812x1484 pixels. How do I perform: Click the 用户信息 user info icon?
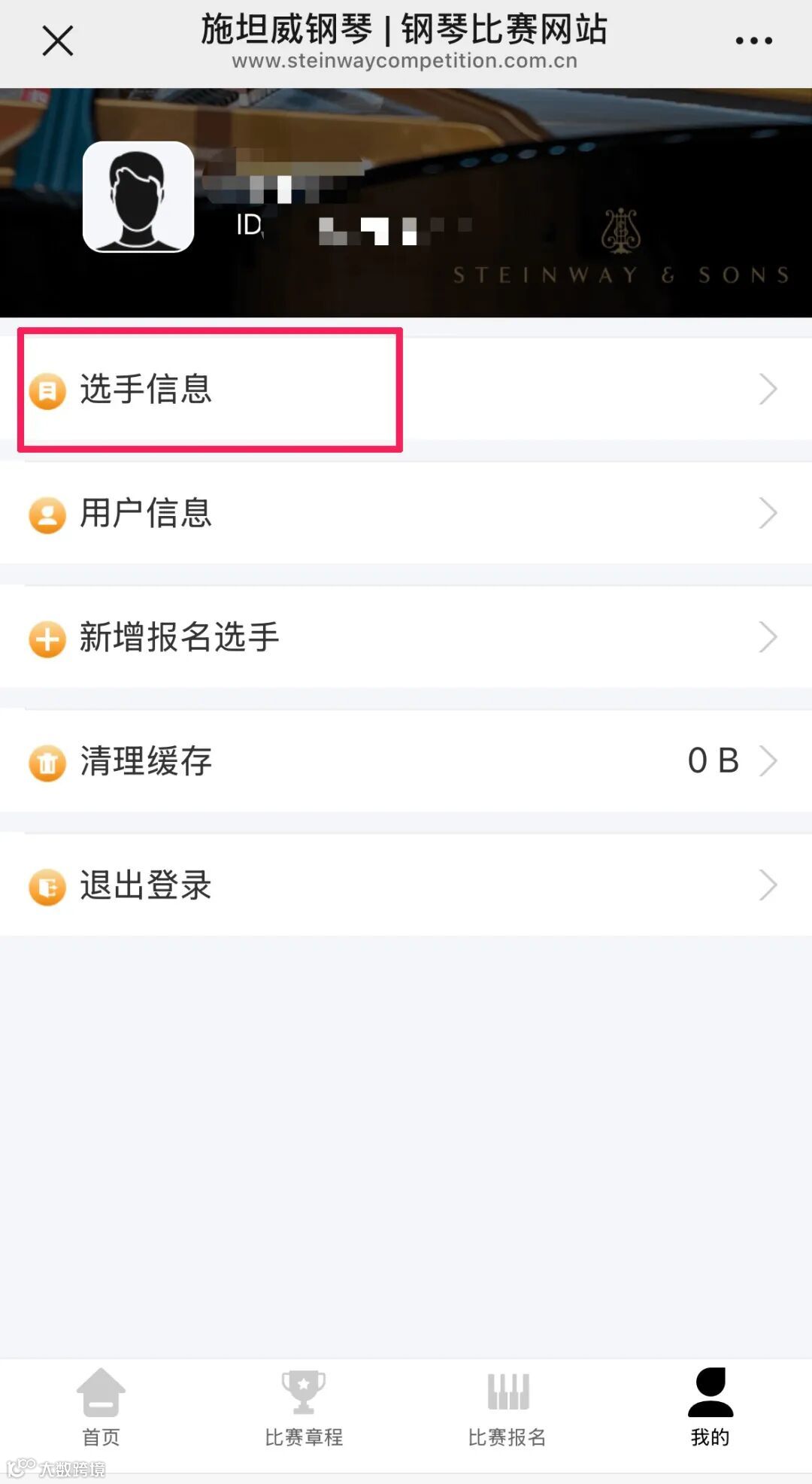coord(47,513)
